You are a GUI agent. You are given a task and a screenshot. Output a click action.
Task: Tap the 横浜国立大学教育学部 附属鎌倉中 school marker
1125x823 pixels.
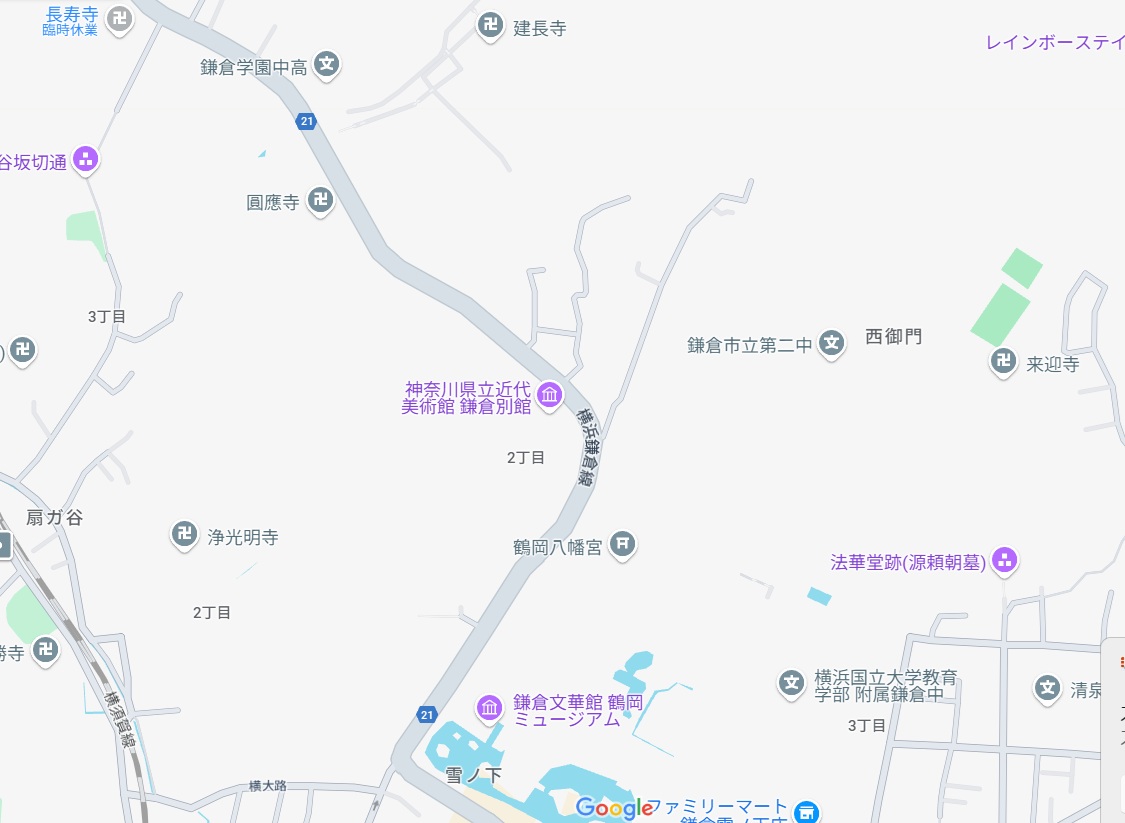pos(791,683)
